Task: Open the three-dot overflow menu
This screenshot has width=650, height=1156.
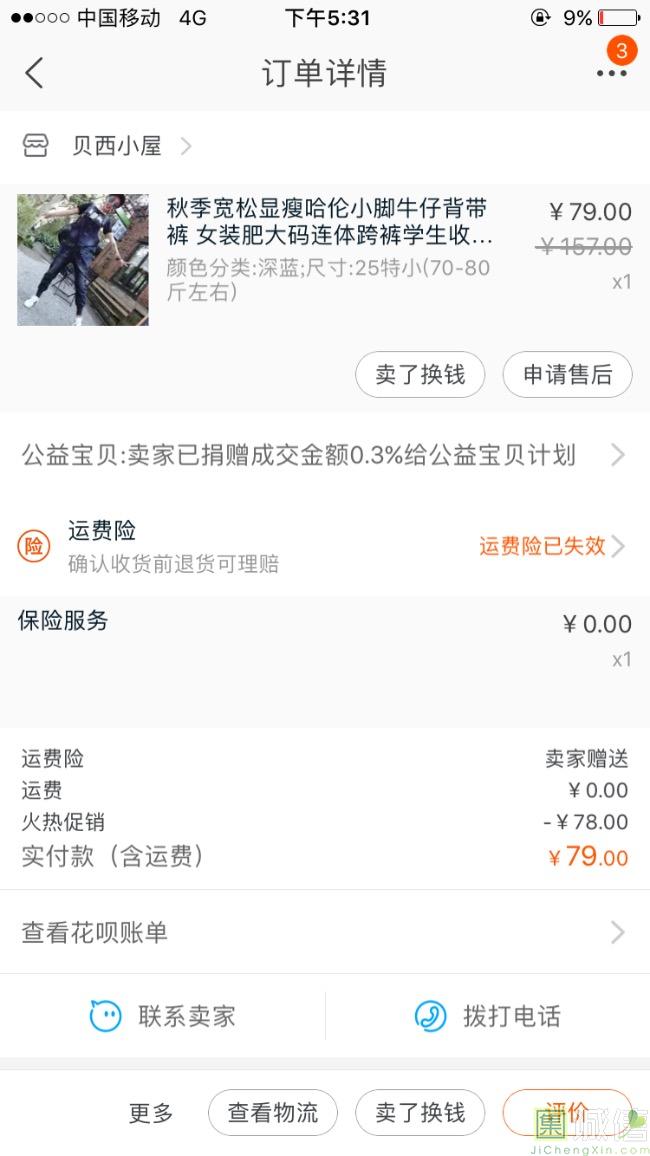Action: (611, 73)
